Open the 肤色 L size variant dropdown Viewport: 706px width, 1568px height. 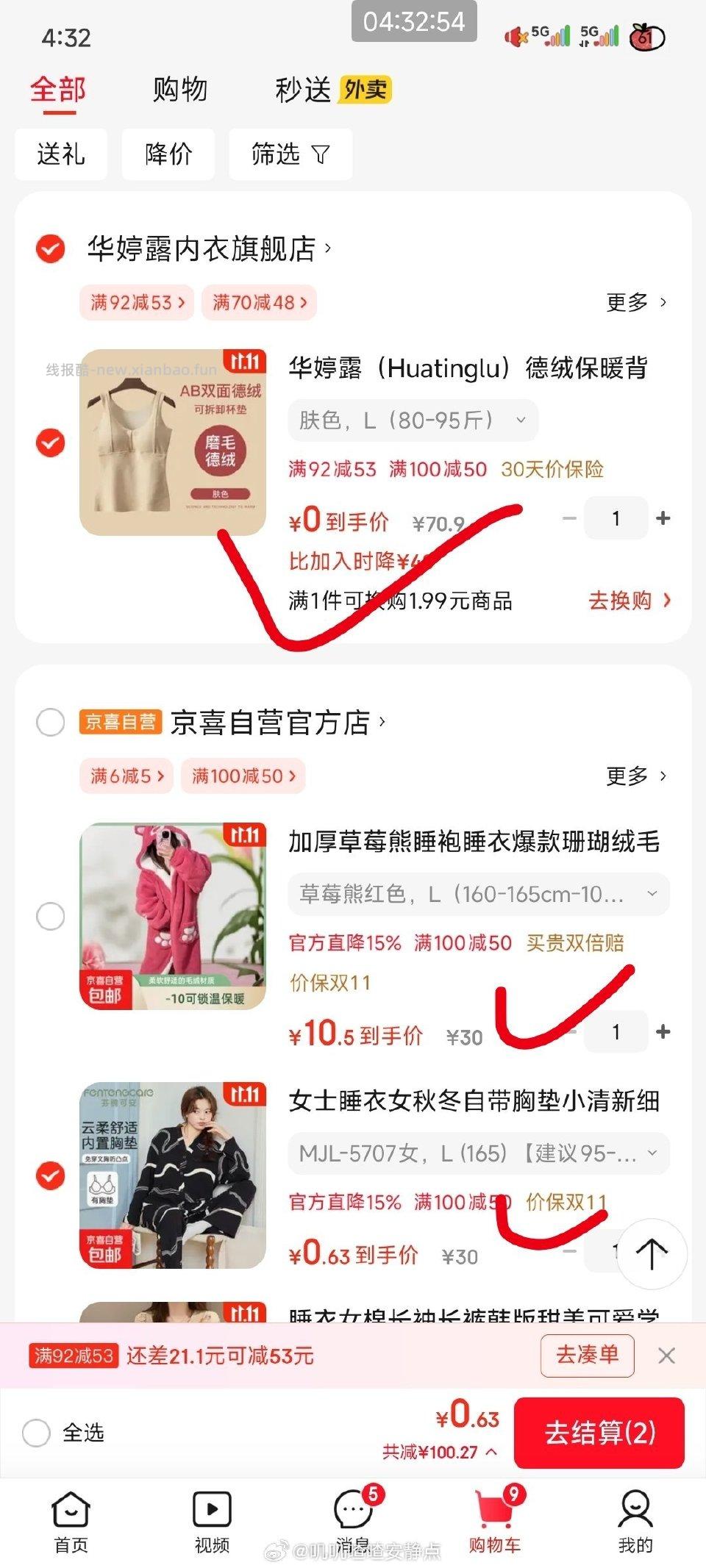click(520, 420)
